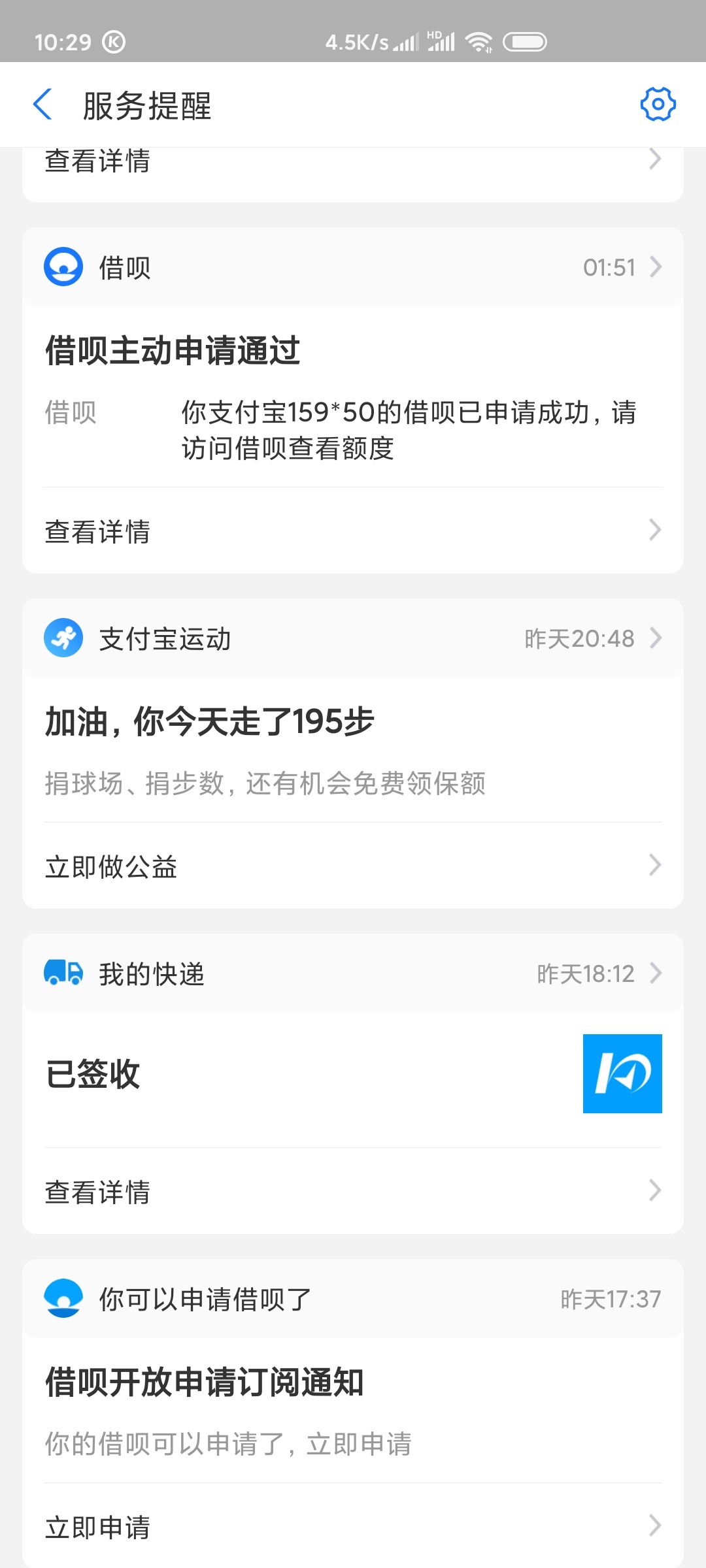This screenshot has height=1568, width=706.
Task: Open the 支付宝运动 header row
Action: coord(353,638)
